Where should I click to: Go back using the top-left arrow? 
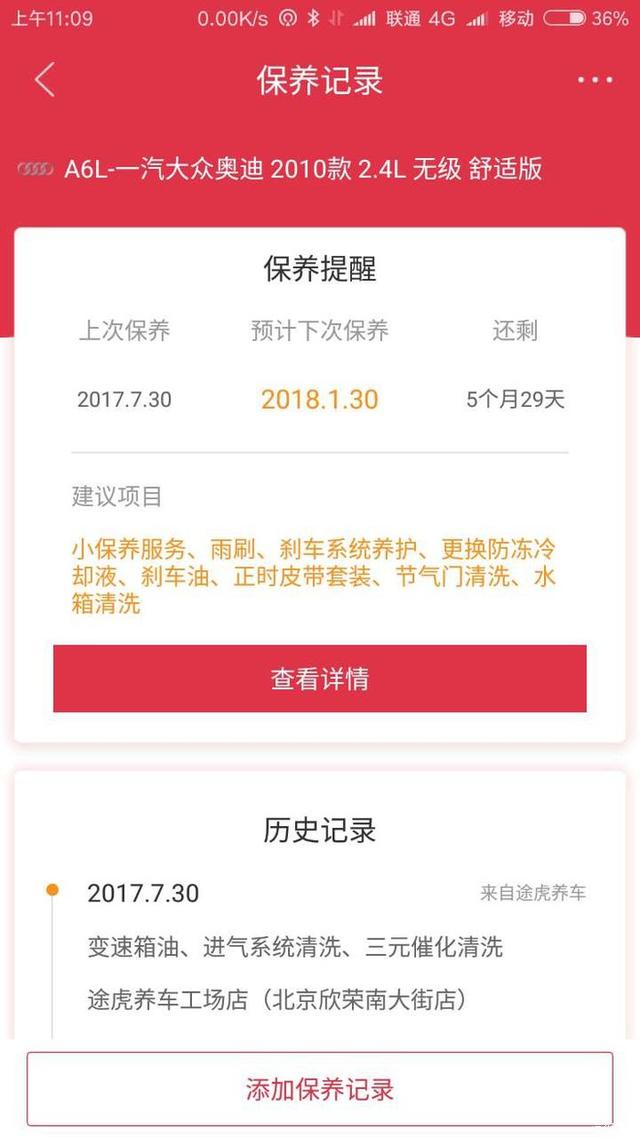pyautogui.click(x=44, y=80)
